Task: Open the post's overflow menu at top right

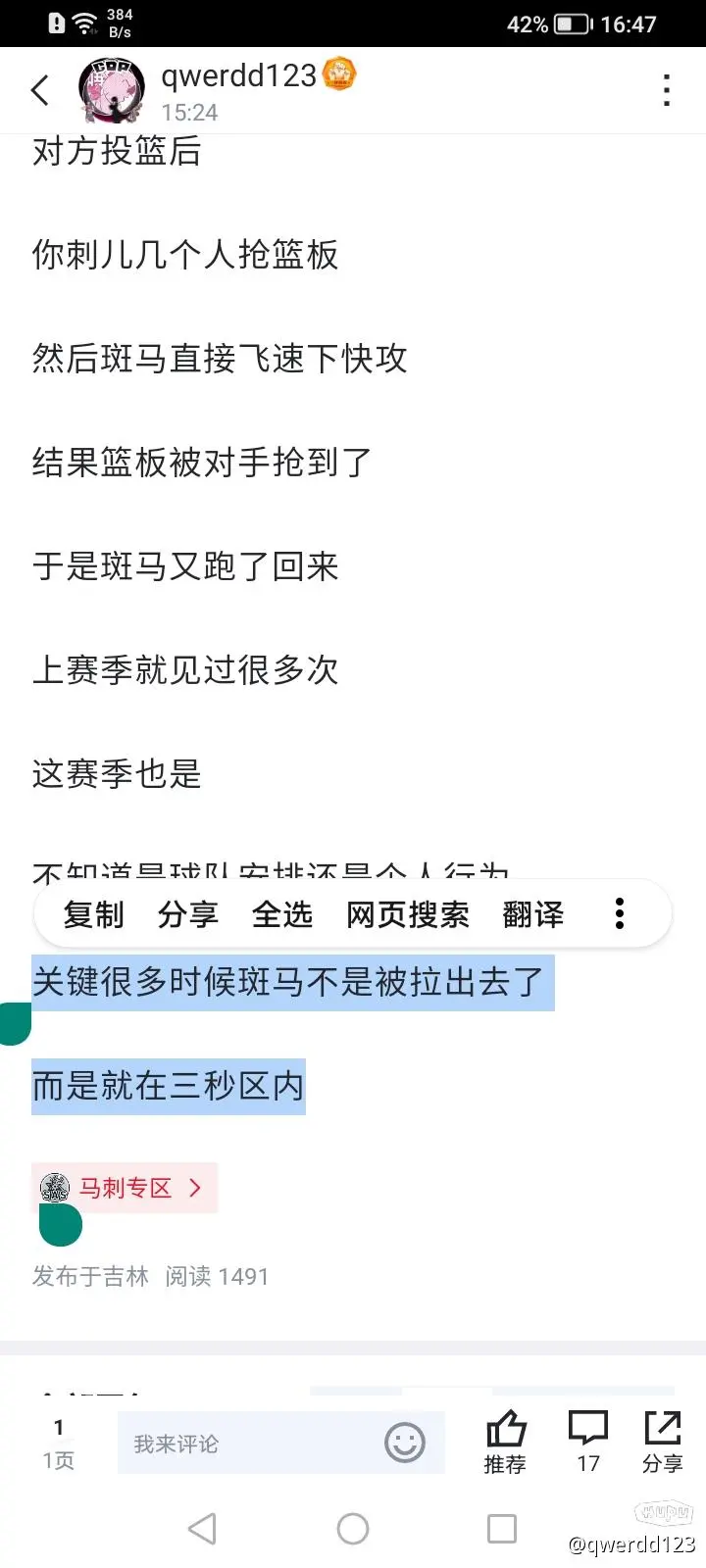Action: coord(667,91)
